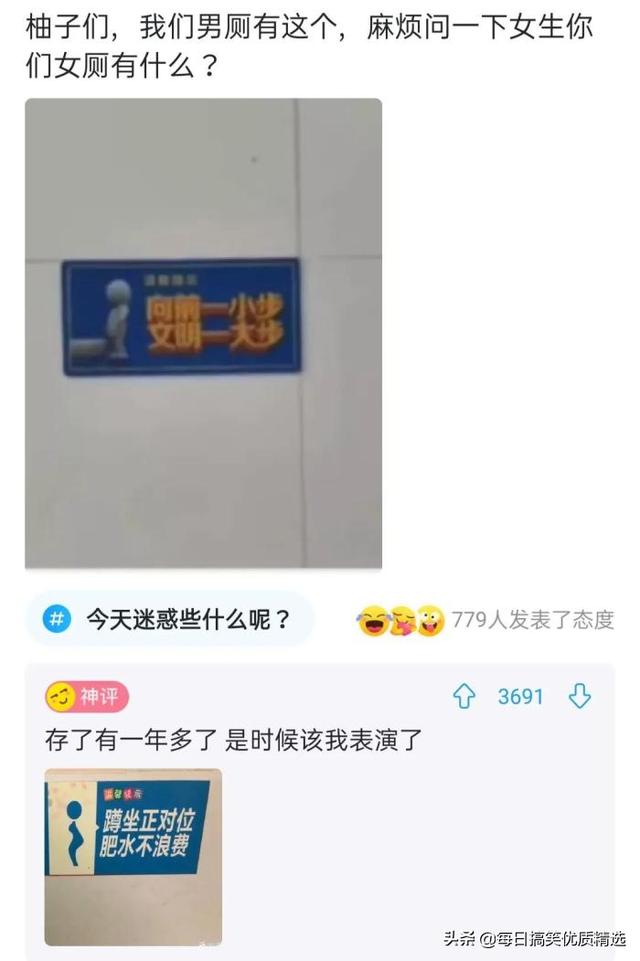Open the topic chip 今天迷惑些什么呢？

tap(168, 619)
